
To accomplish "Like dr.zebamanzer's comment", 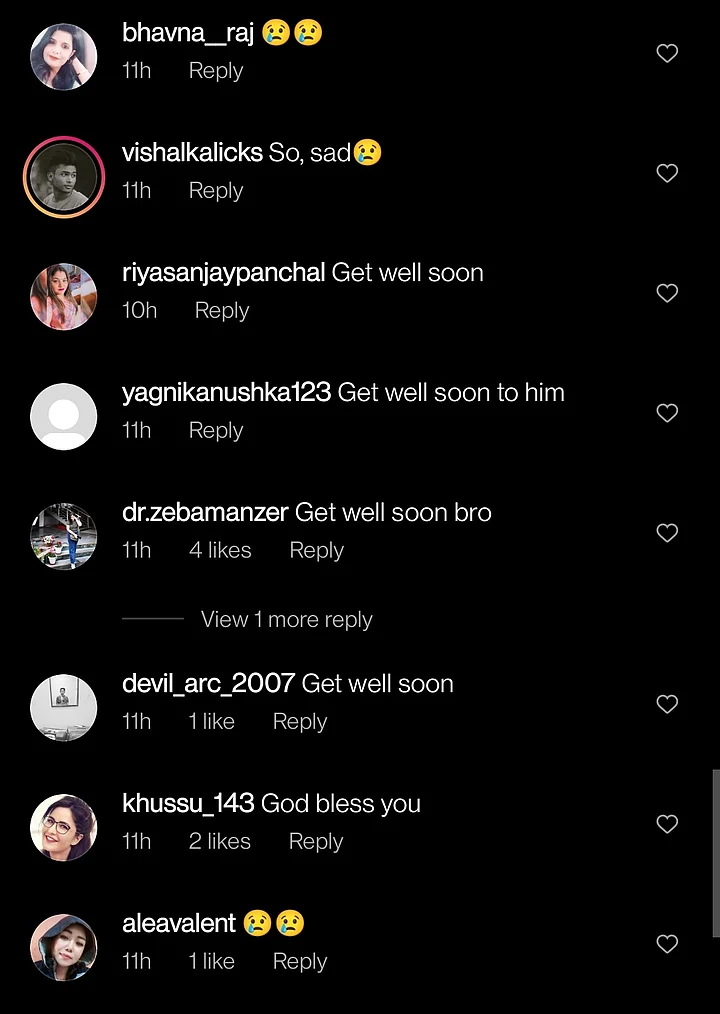I will (667, 533).
